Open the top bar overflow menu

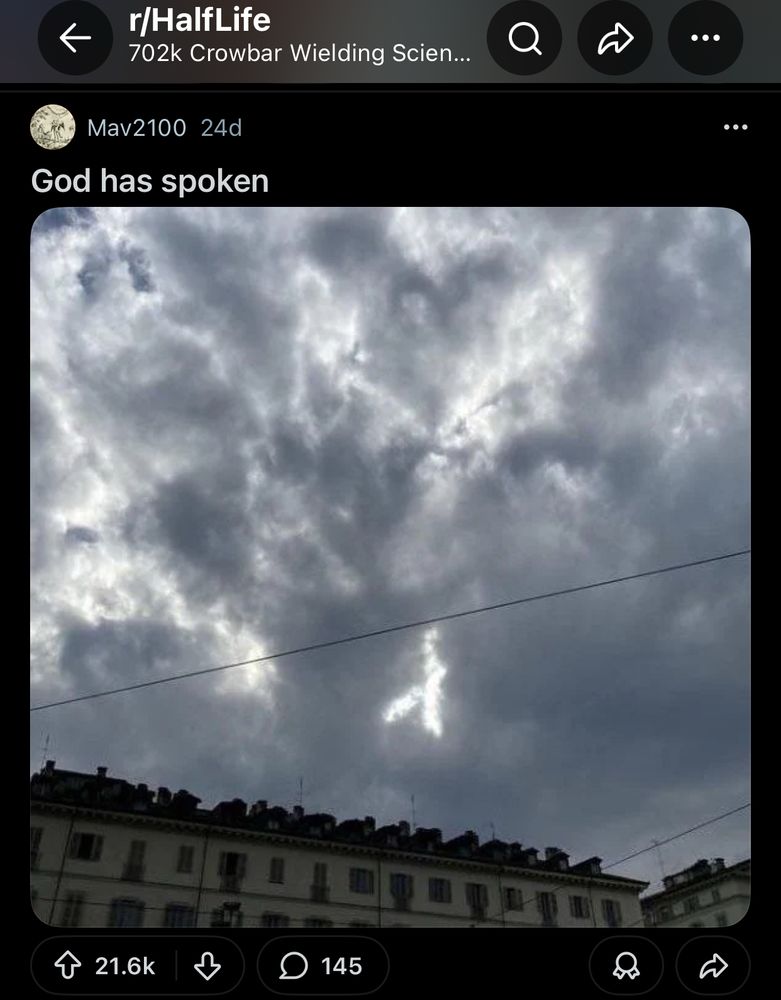tap(705, 38)
